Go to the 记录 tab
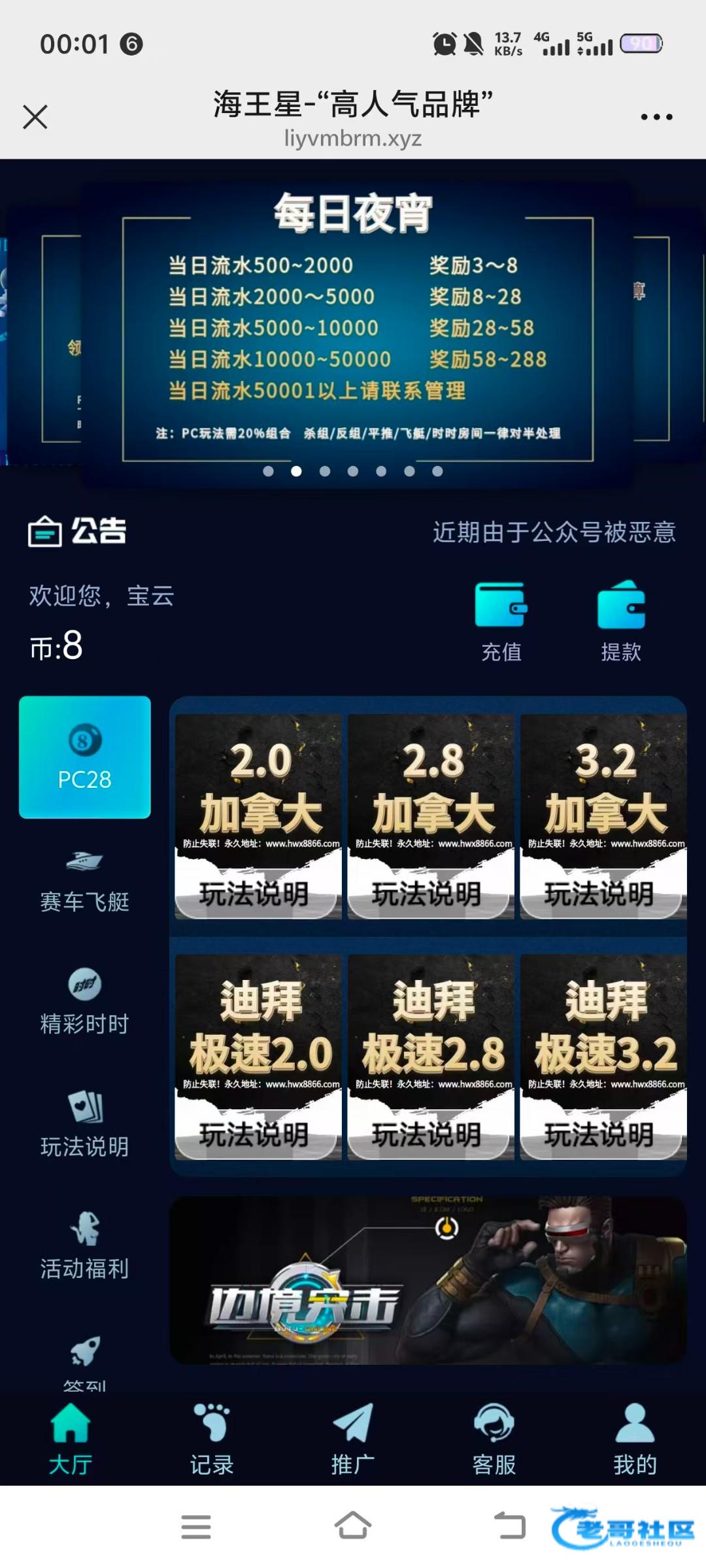The height and width of the screenshot is (1568, 706). point(212,1439)
